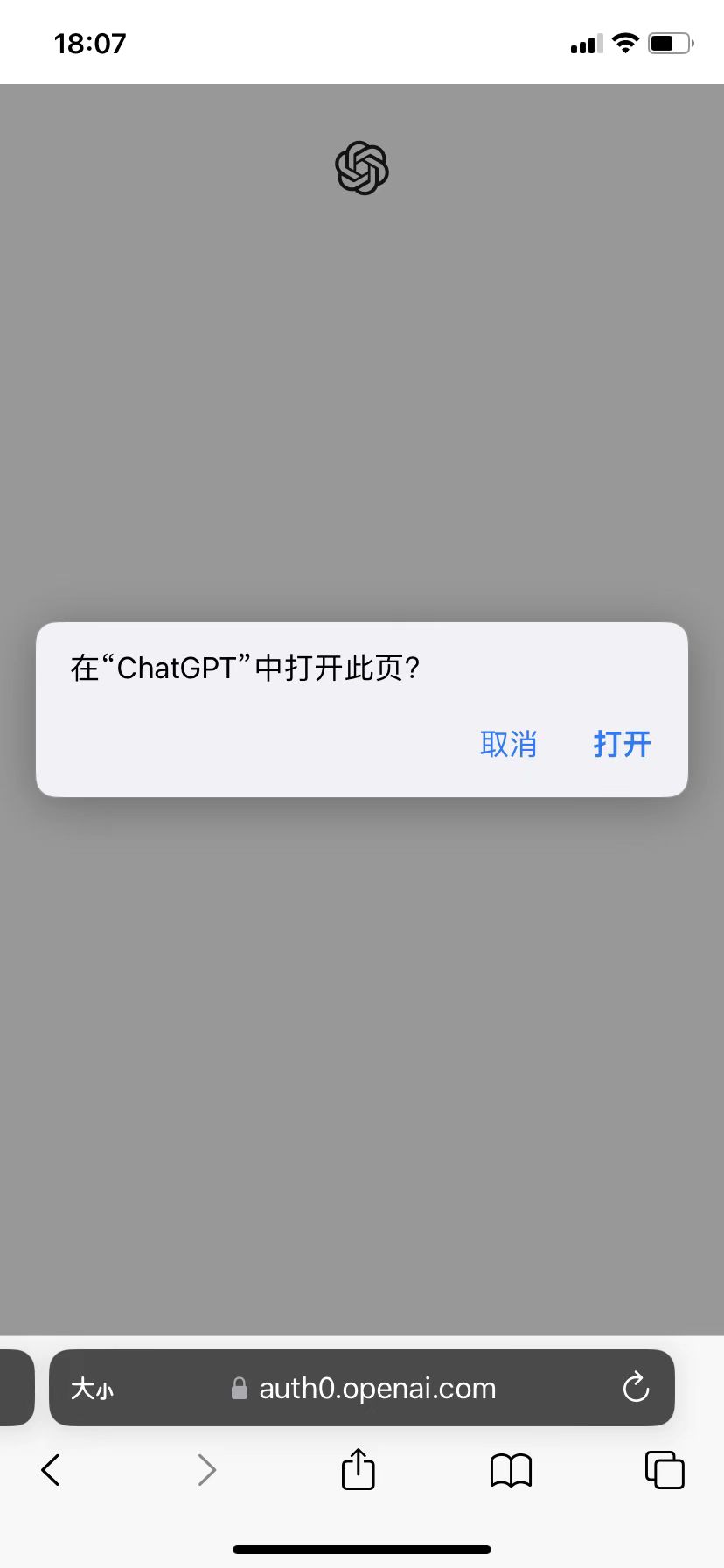Viewport: 724px width, 1568px height.
Task: Go back to the previous page
Action: tap(51, 1470)
